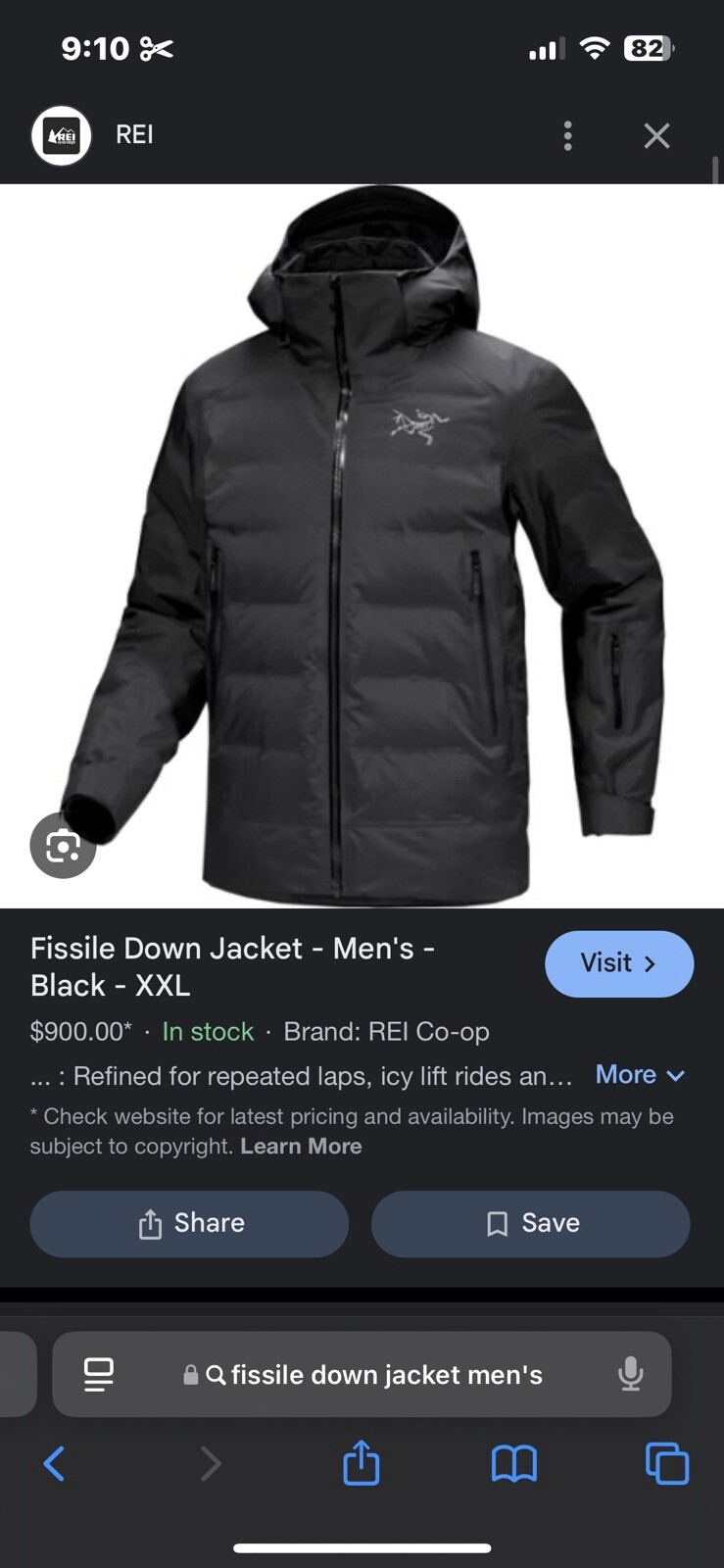Tap the Share sheet icon in Safari toolbar
The height and width of the screenshot is (1568, 724).
pyautogui.click(x=361, y=1463)
